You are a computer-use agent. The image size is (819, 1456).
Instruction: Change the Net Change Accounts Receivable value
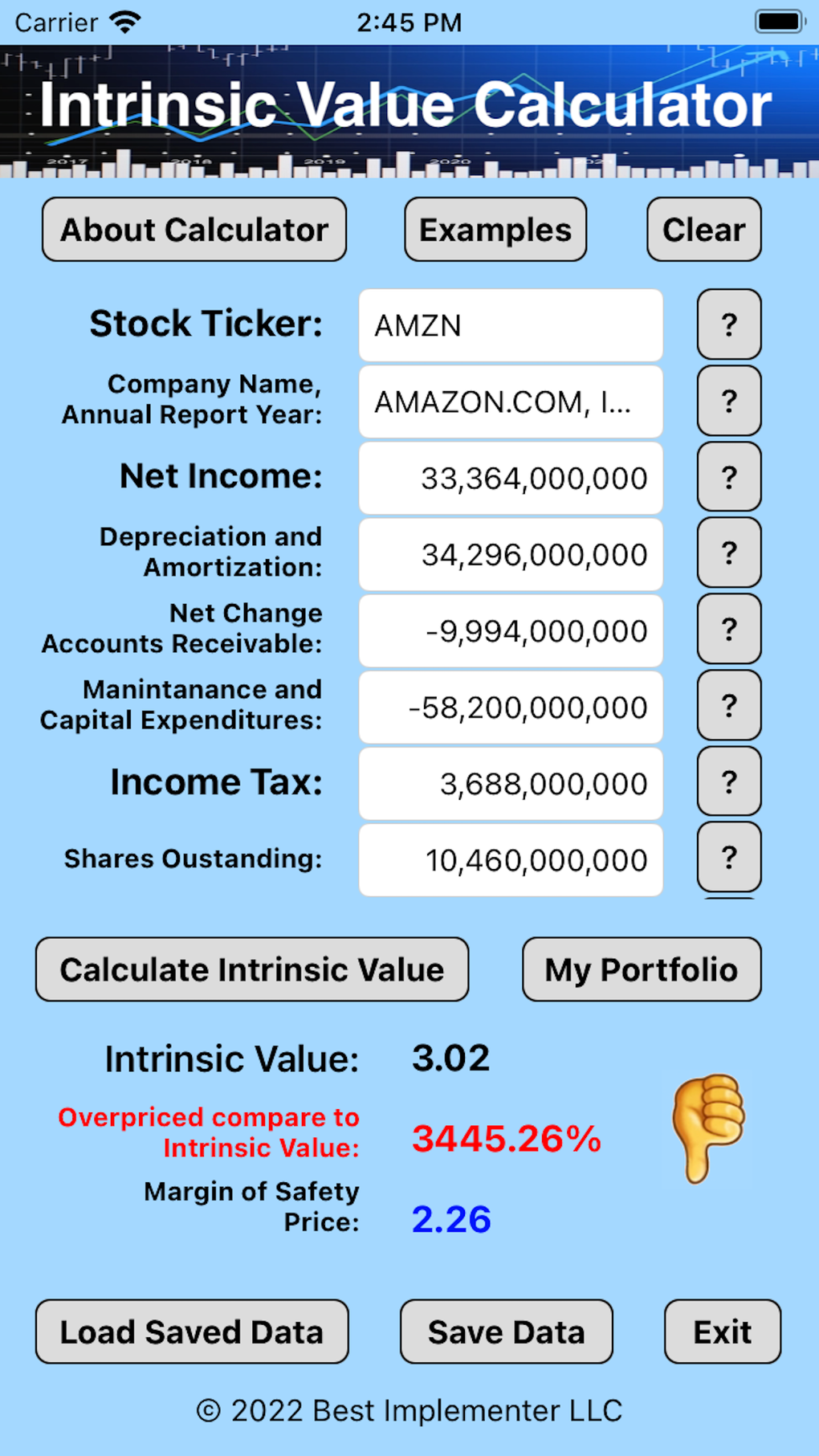coord(511,630)
